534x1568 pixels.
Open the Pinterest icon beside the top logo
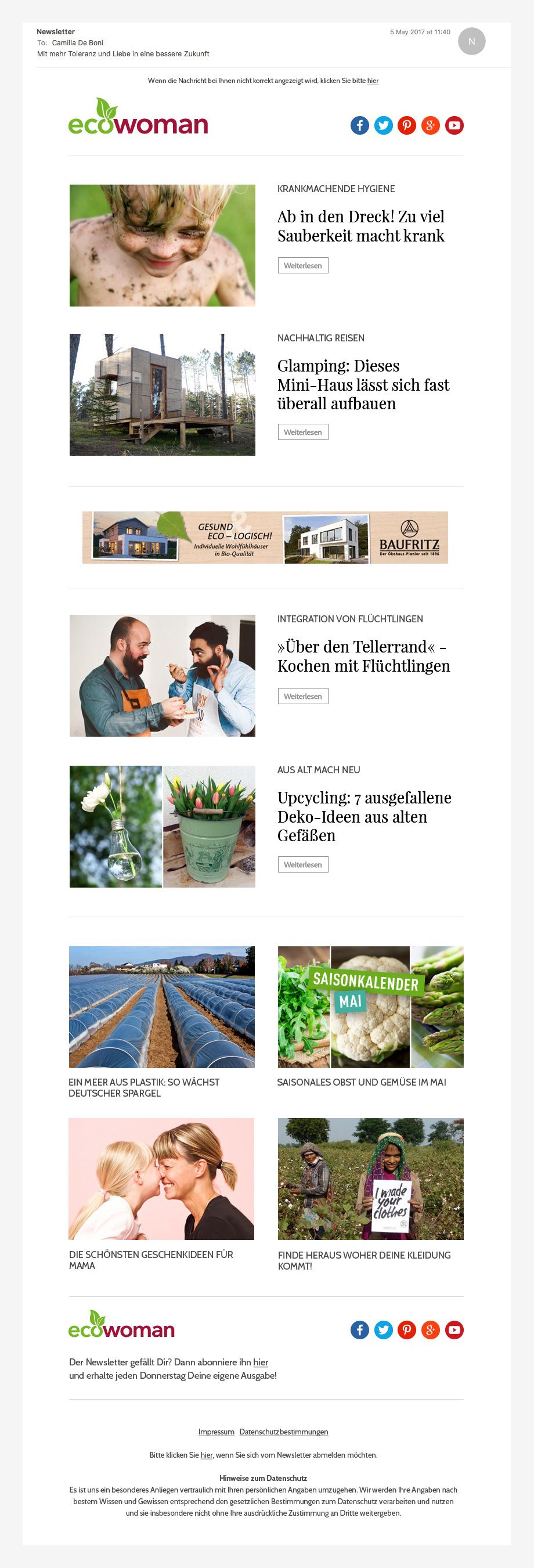coord(407,125)
